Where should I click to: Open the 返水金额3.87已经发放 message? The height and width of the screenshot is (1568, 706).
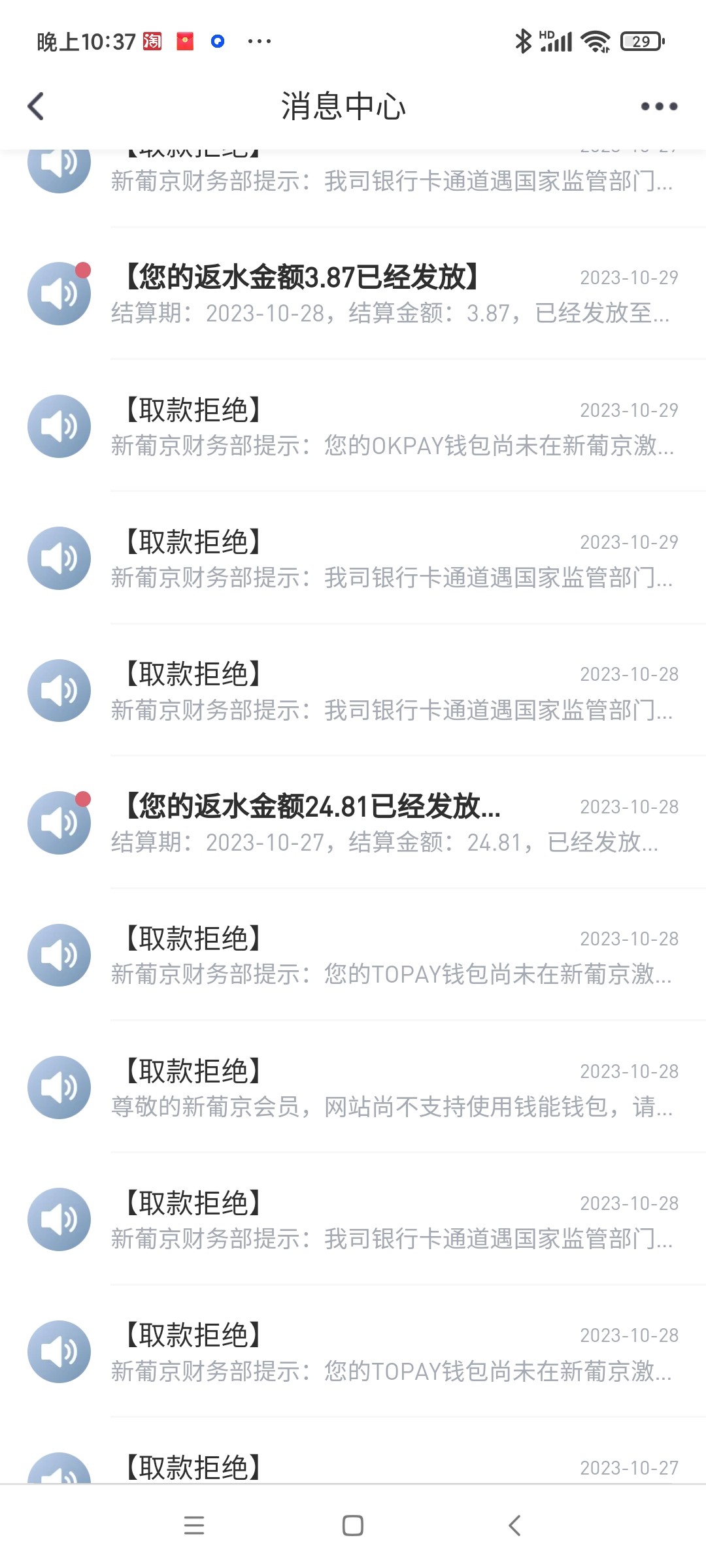[392, 295]
